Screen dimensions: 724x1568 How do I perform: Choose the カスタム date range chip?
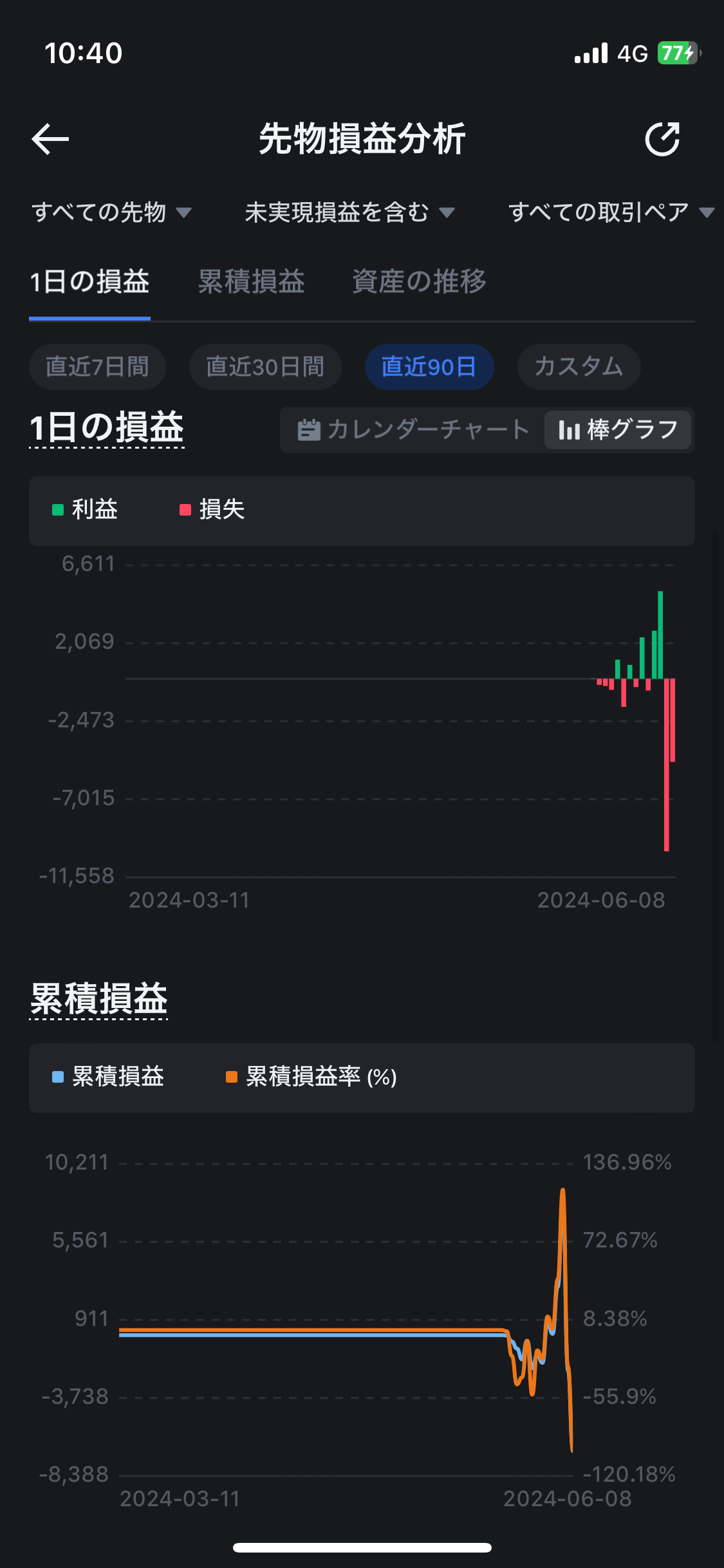point(579,367)
